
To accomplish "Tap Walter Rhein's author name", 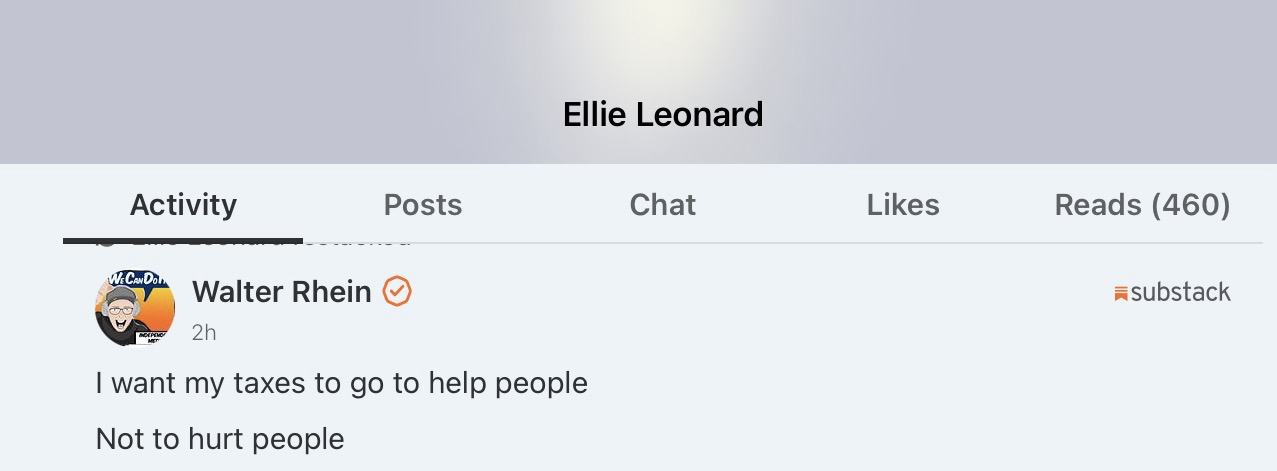I will point(281,292).
